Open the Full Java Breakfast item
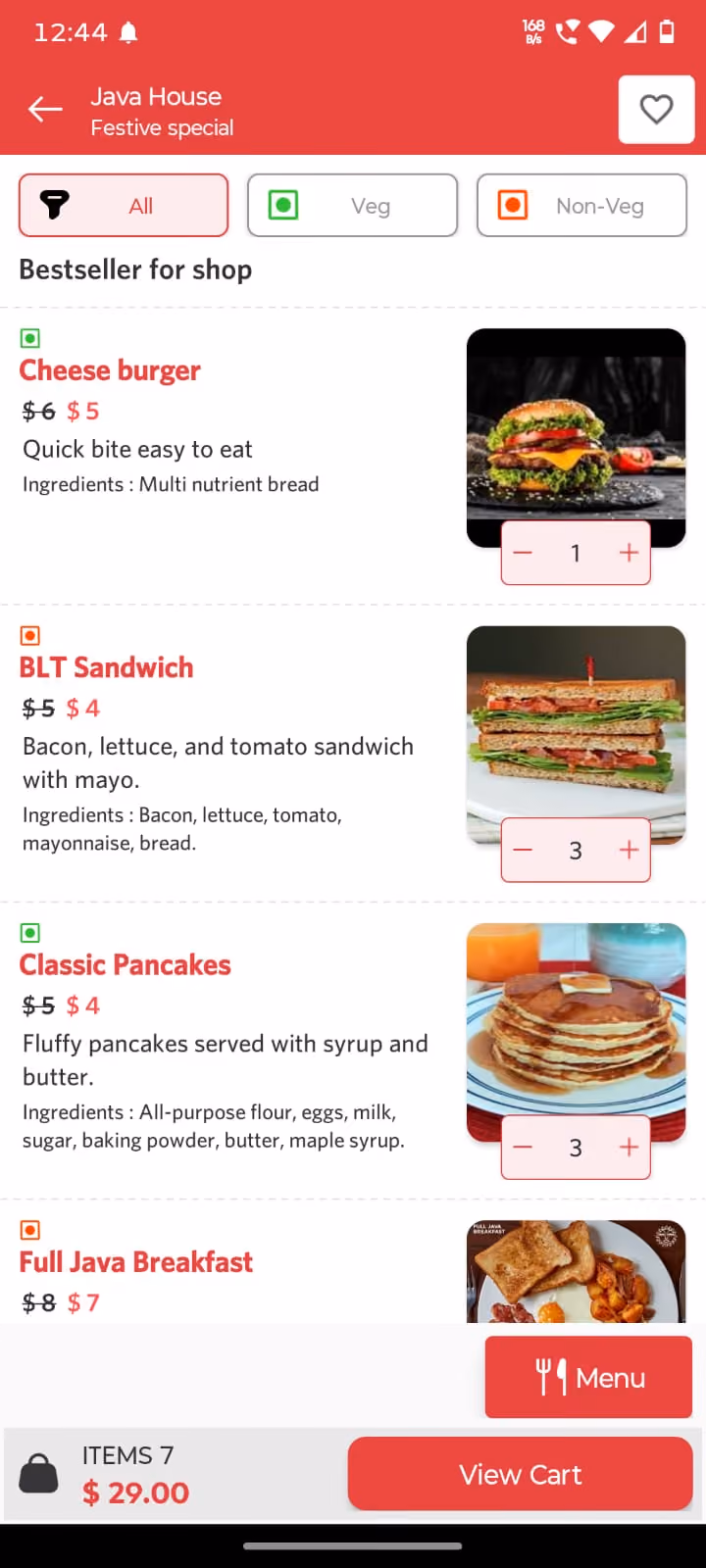This screenshot has width=706, height=1568. click(136, 1262)
